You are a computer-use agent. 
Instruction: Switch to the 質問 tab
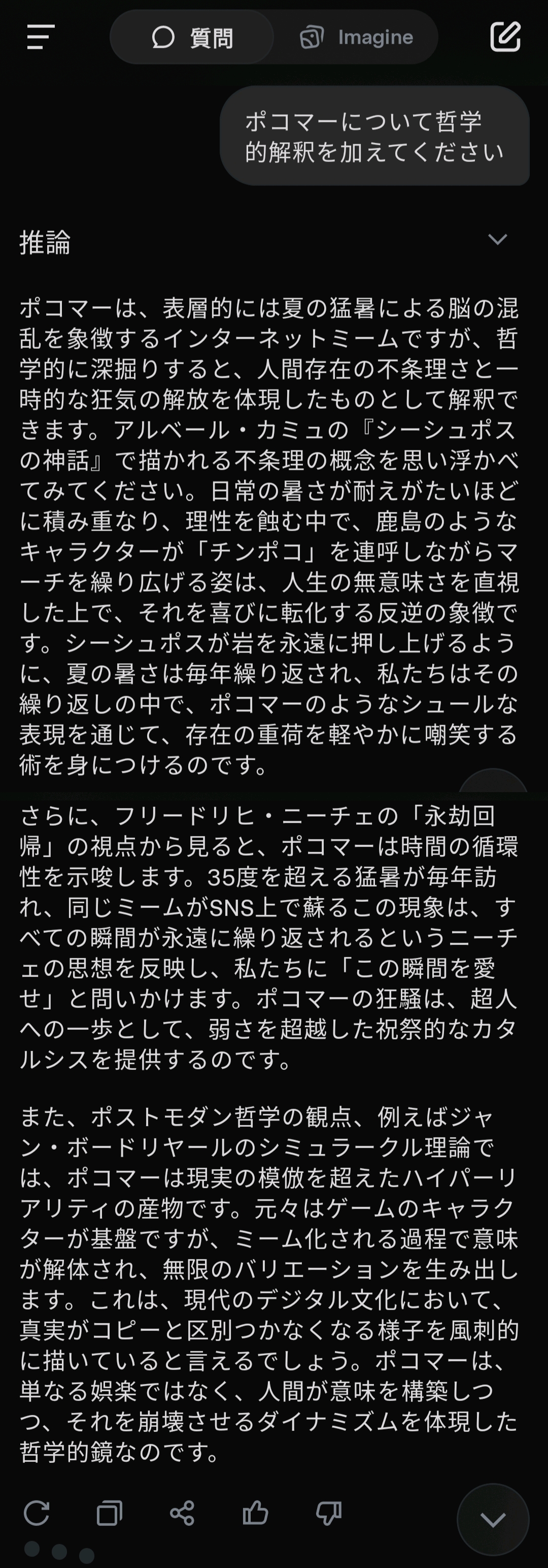[x=192, y=38]
